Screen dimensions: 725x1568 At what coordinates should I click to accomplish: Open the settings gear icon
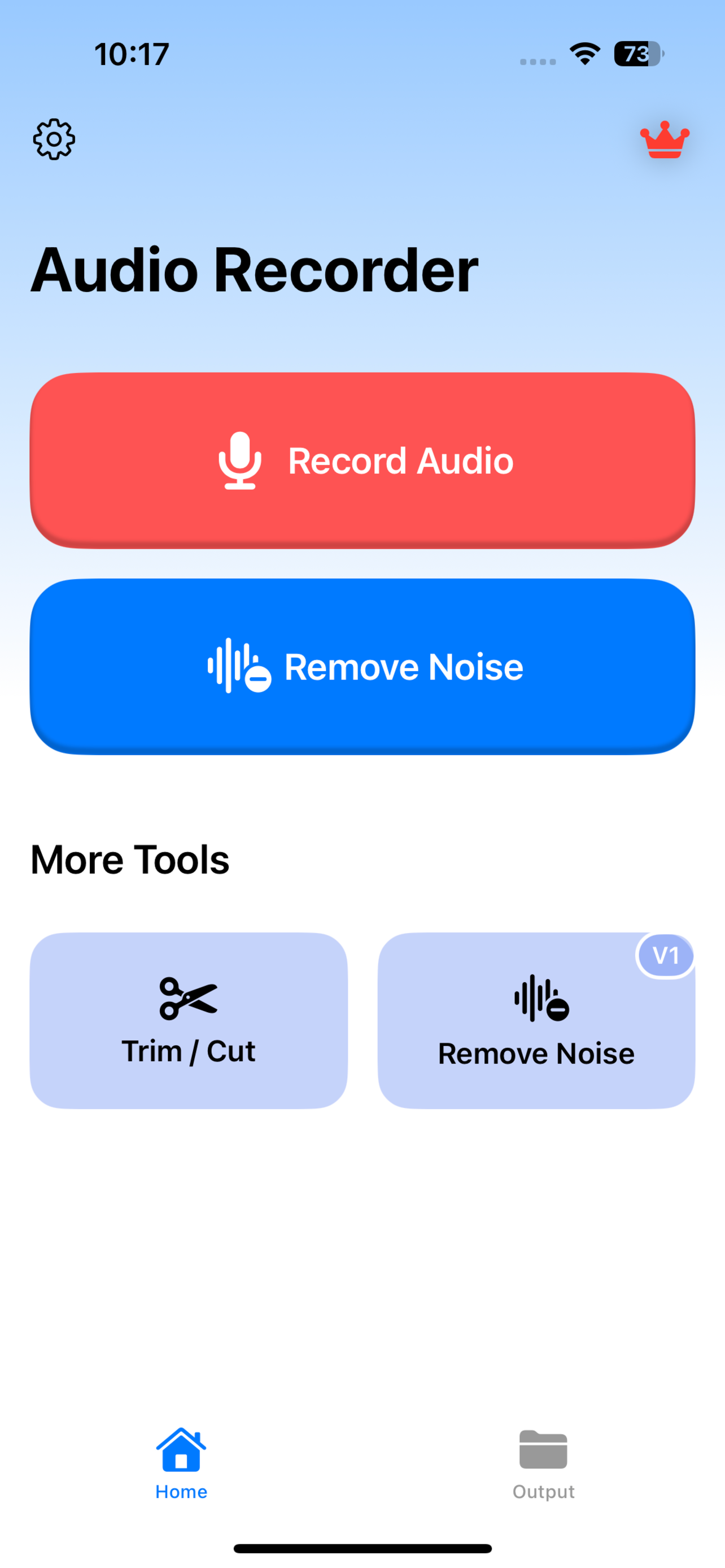(x=54, y=139)
